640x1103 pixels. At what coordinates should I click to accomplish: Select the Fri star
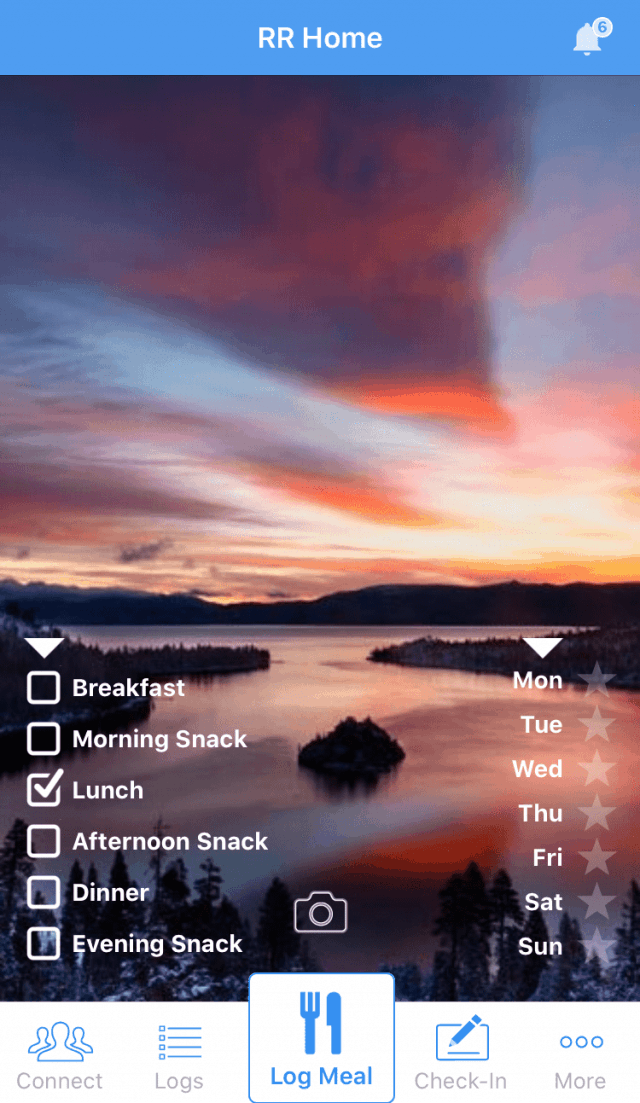tap(597, 858)
